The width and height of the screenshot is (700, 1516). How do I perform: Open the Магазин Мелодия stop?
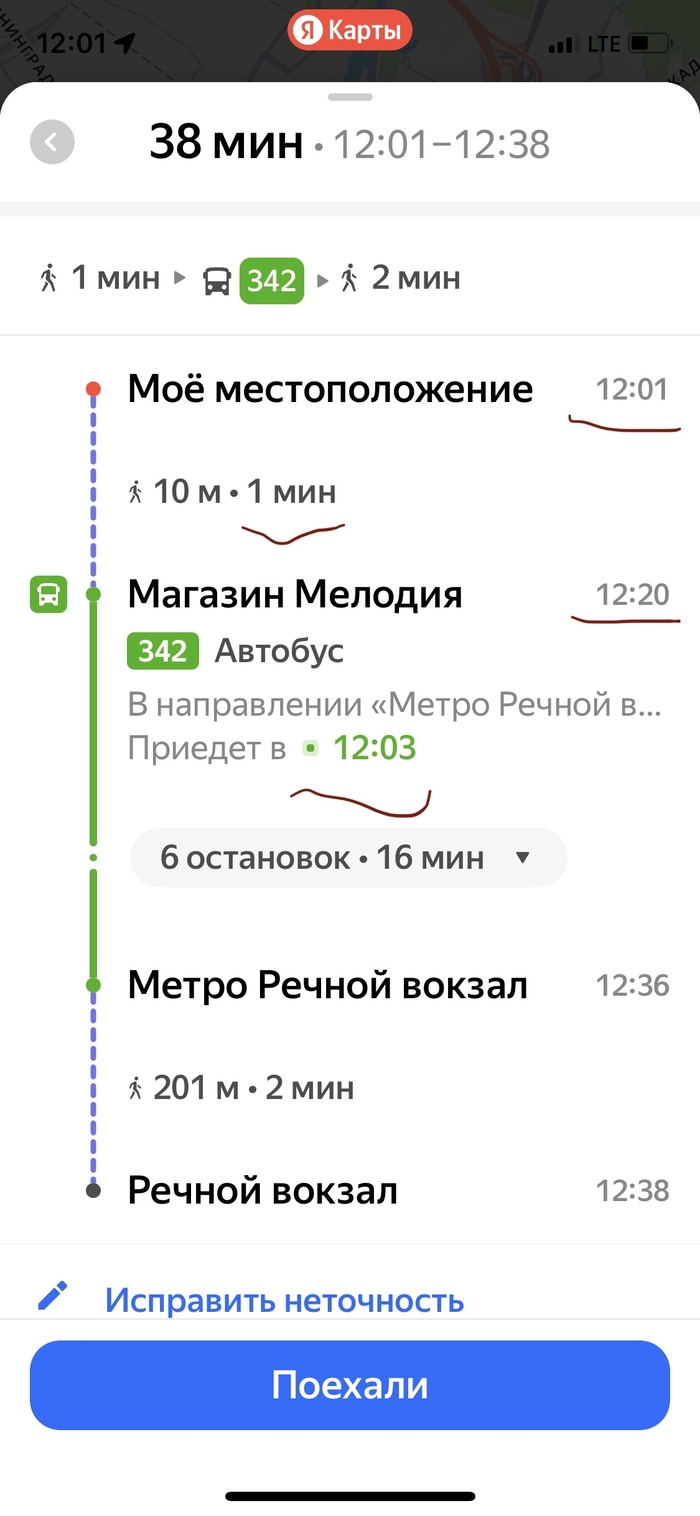[295, 595]
